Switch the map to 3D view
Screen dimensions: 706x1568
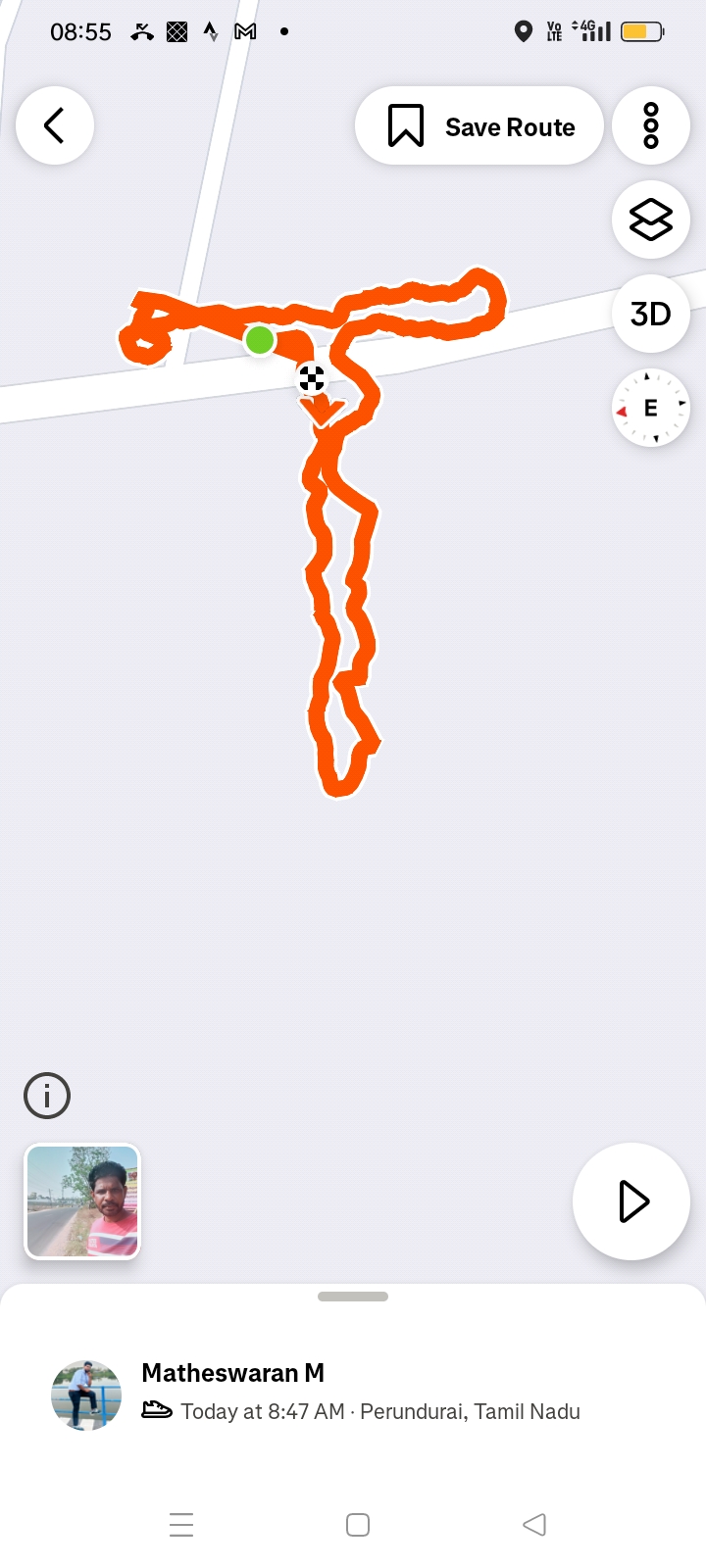[x=651, y=314]
